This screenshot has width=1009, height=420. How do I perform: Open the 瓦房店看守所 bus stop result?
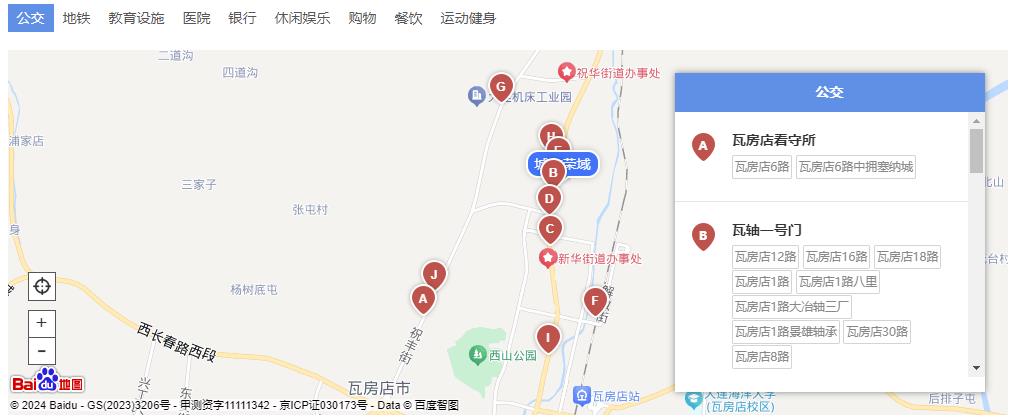click(774, 141)
